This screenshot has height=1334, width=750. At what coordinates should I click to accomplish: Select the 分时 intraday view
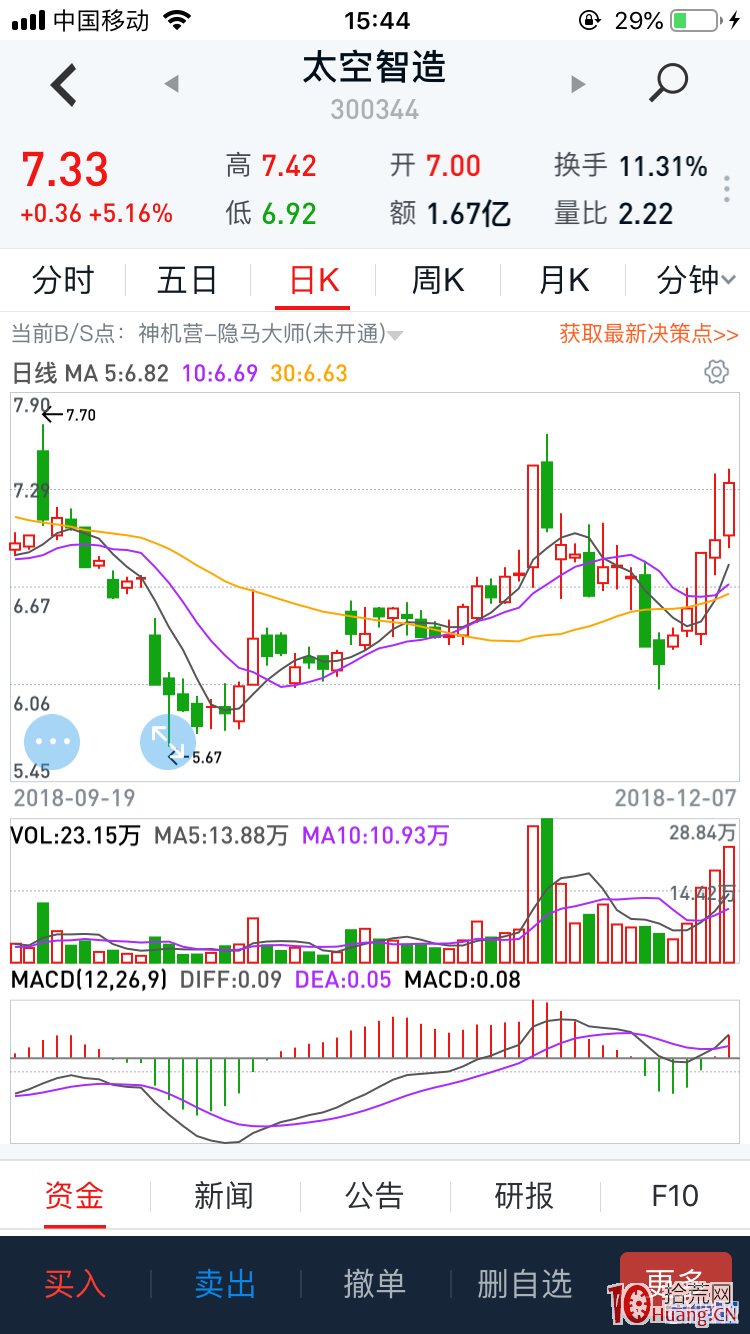63,280
